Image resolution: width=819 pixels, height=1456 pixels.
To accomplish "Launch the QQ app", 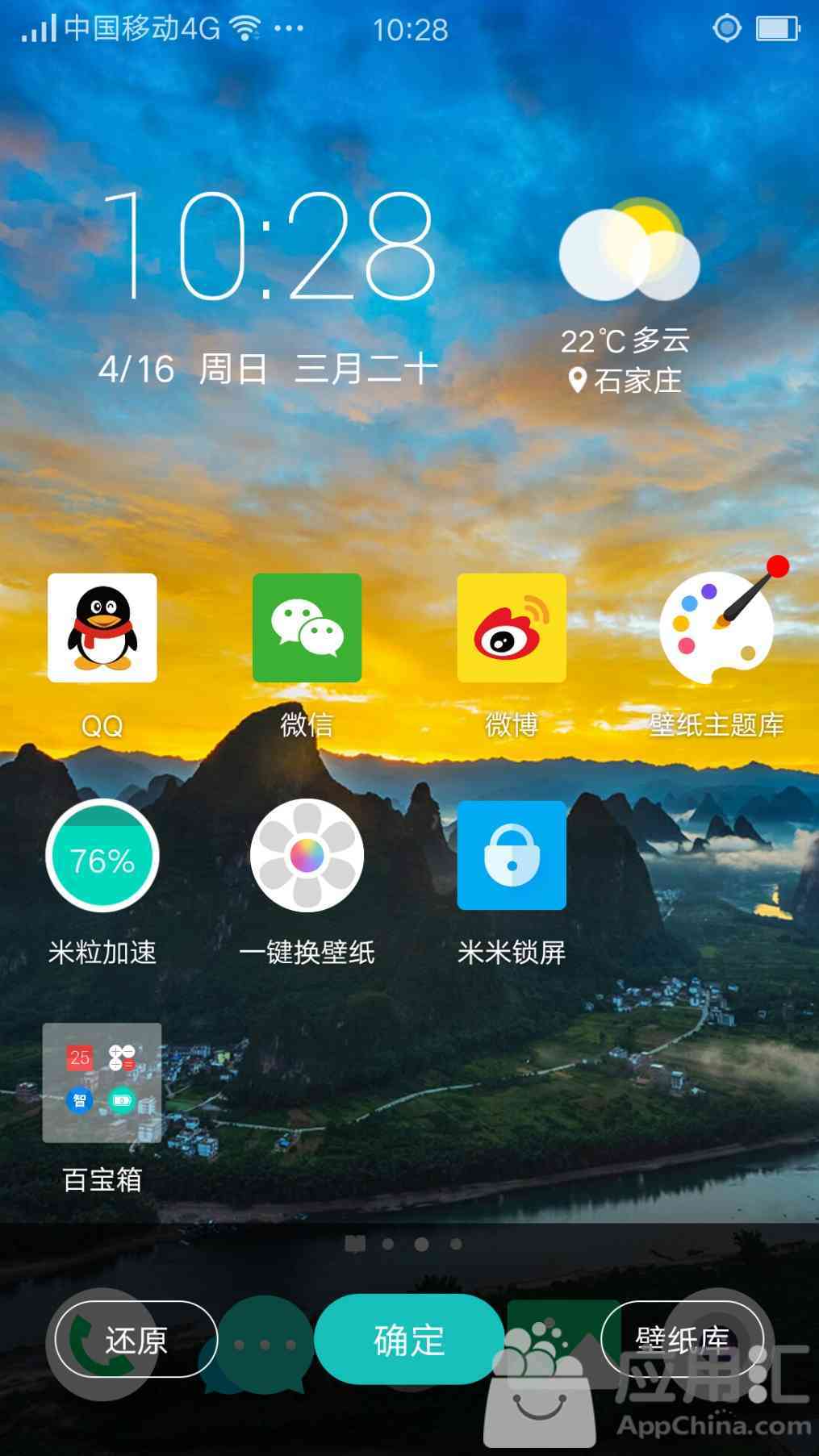I will click(102, 628).
